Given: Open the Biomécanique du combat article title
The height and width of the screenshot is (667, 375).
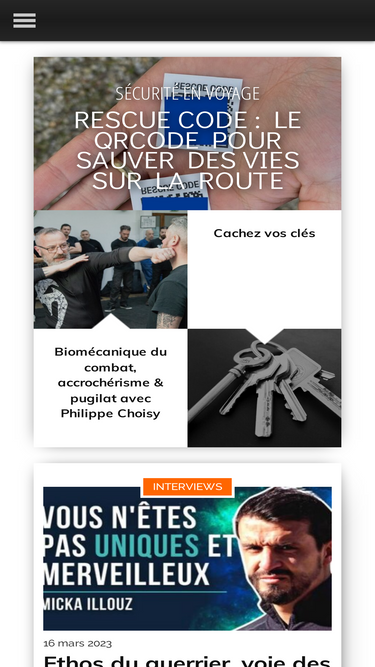Looking at the screenshot, I should coord(111,382).
